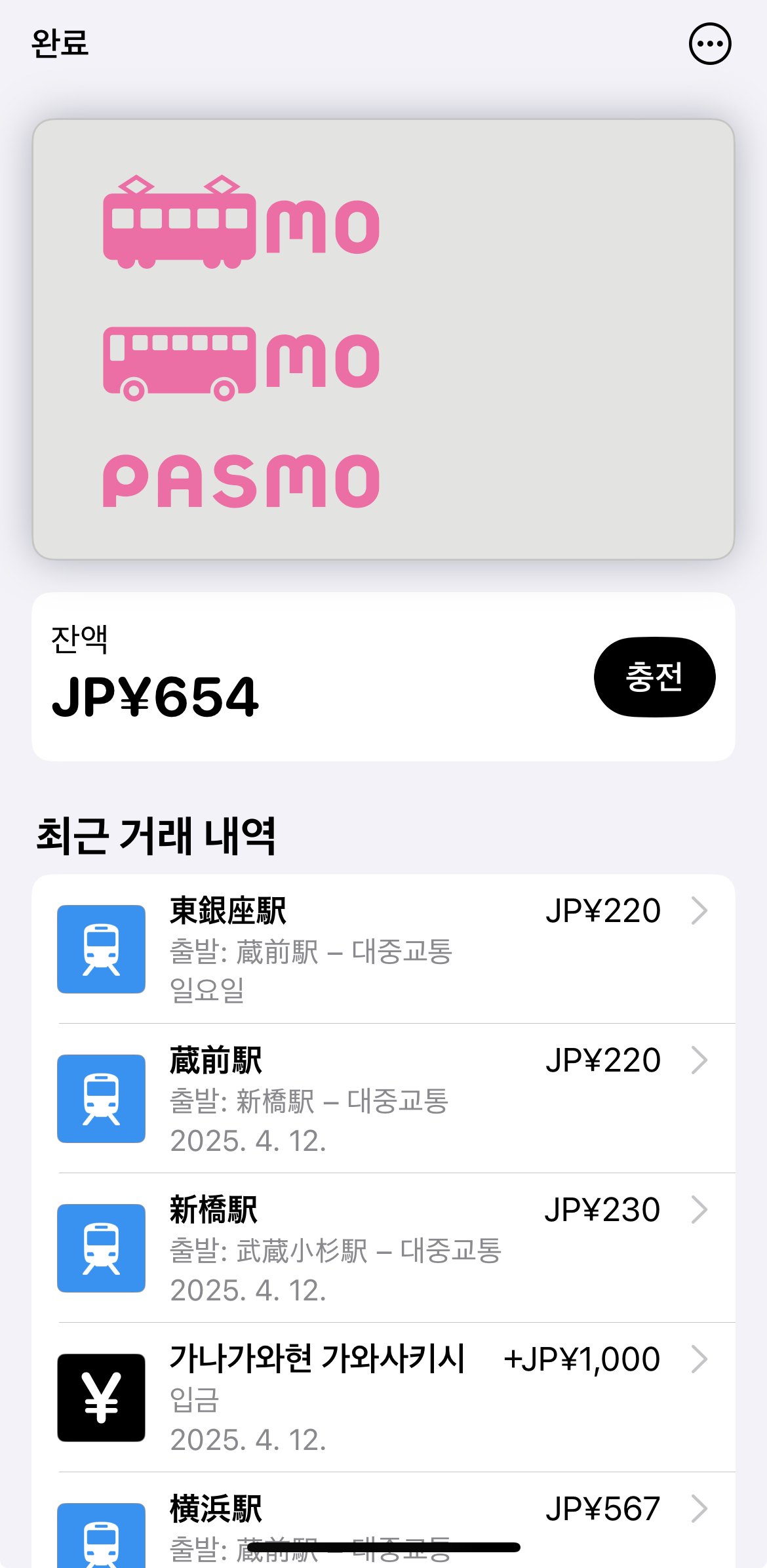The width and height of the screenshot is (767, 1568).
Task: Open the more options ellipsis menu
Action: point(710,44)
